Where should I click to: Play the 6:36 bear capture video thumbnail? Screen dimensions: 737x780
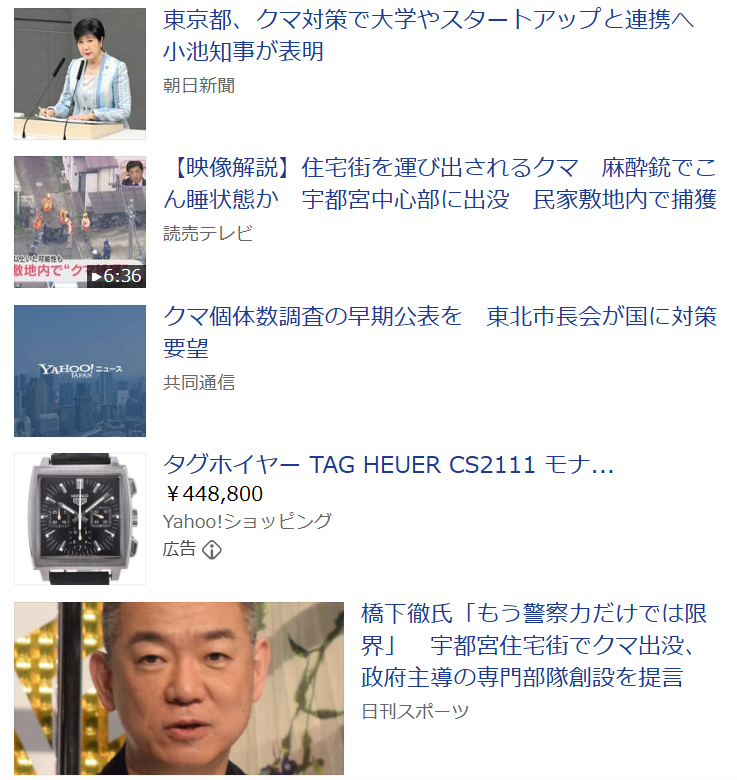[x=80, y=222]
